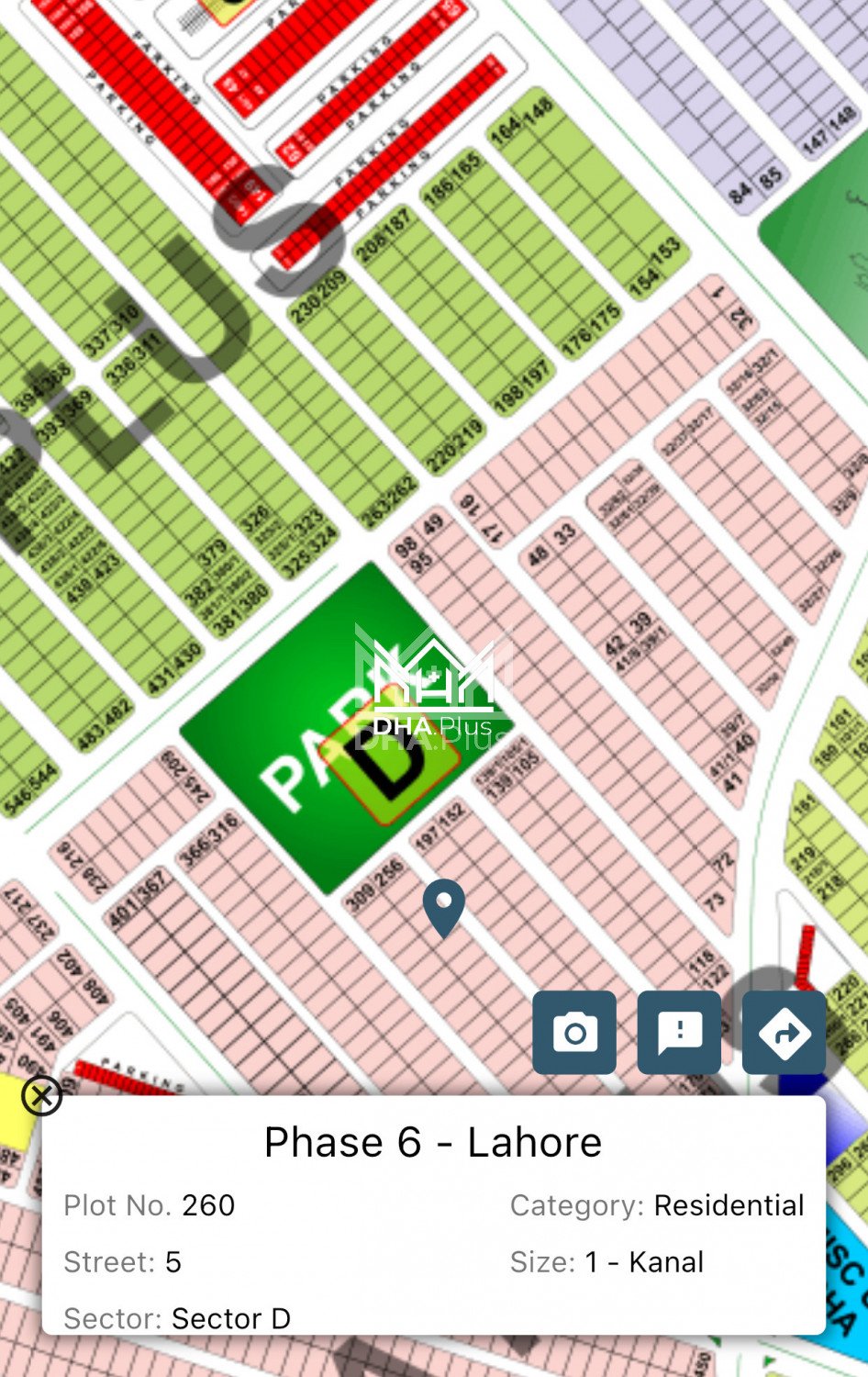Screen dimensions: 868x1377
Task: Get directions to plot 260
Action: pyautogui.click(x=784, y=1033)
